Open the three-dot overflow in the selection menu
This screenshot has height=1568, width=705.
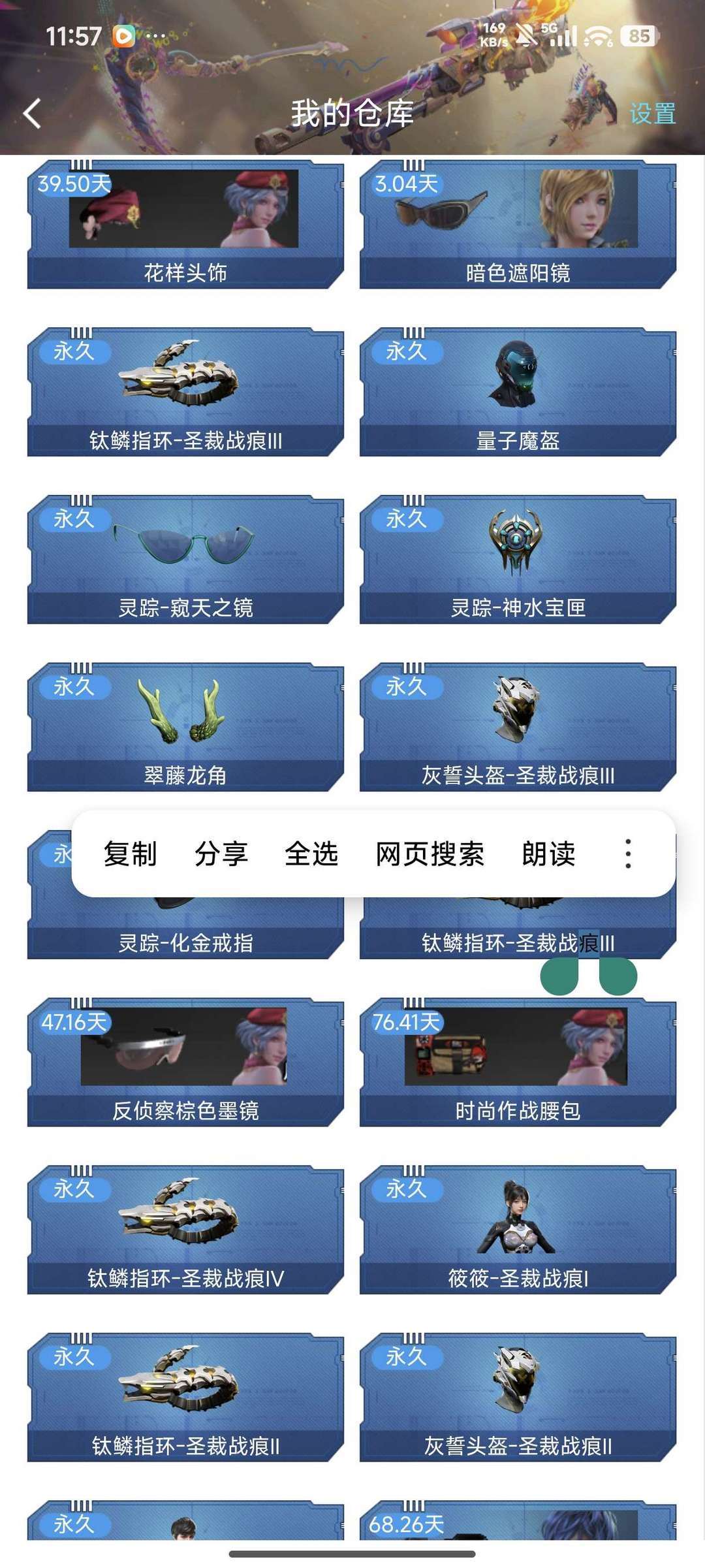(x=628, y=854)
